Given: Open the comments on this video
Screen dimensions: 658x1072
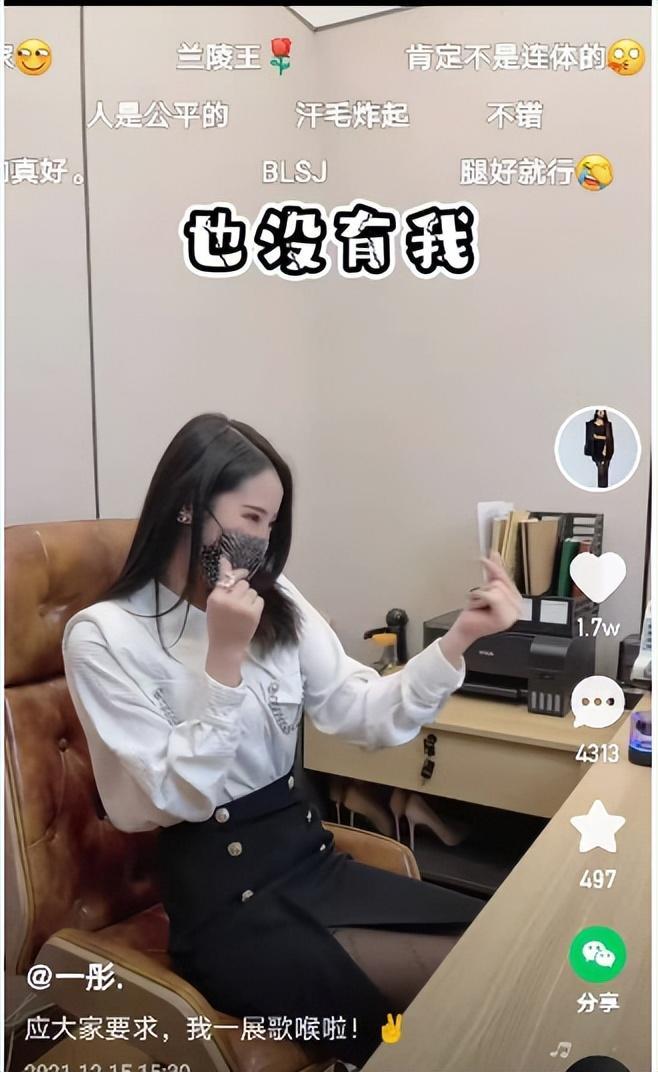Looking at the screenshot, I should pyautogui.click(x=598, y=703).
